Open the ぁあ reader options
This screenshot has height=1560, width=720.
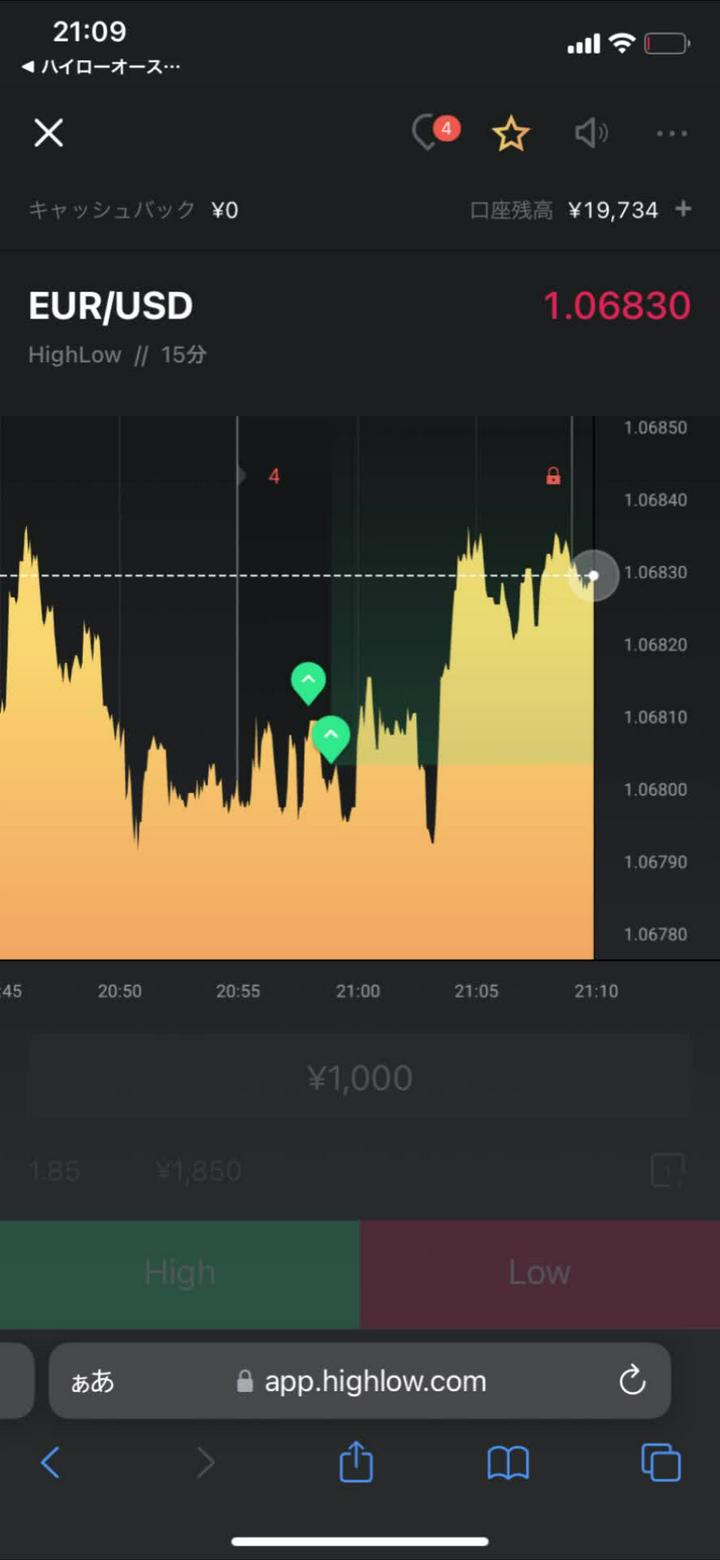[92, 1382]
